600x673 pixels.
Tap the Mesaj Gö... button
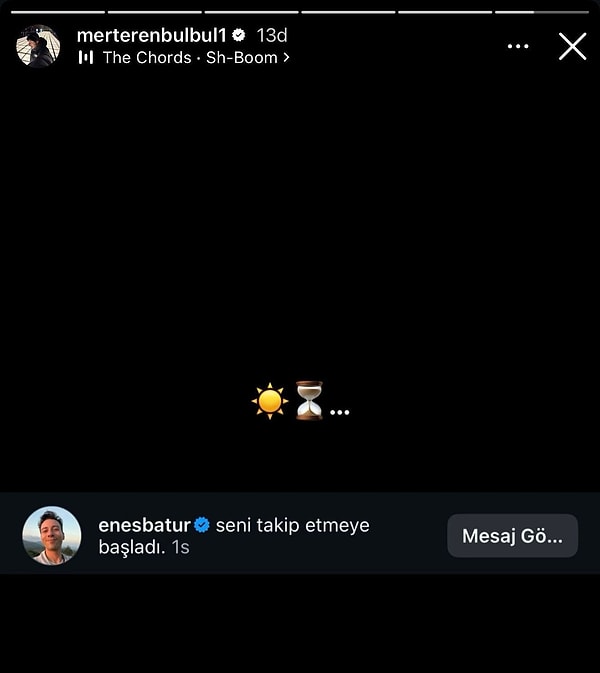click(x=512, y=536)
